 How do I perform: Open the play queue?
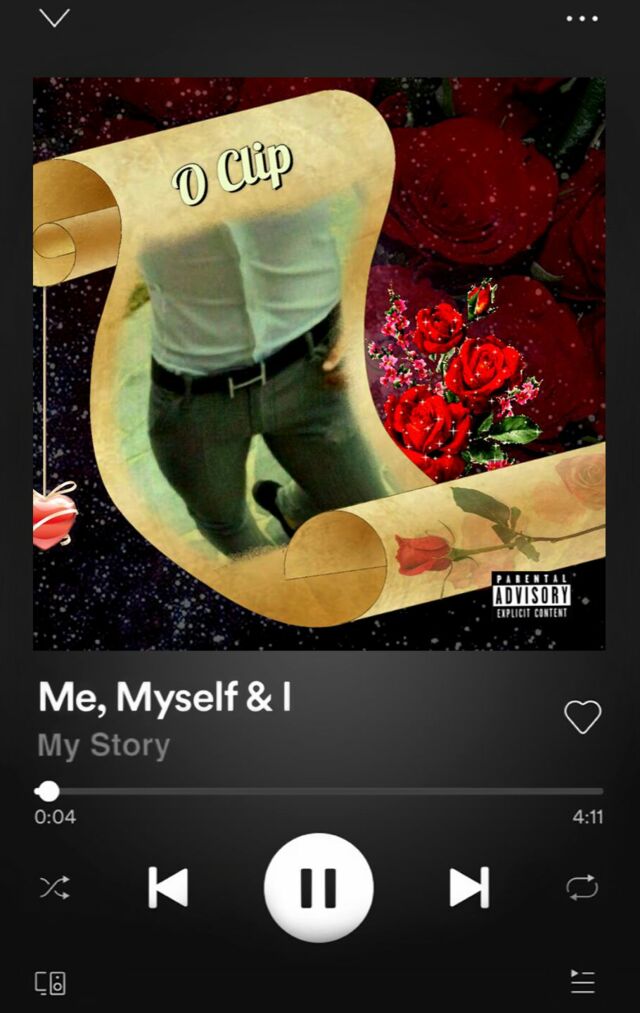tap(582, 981)
